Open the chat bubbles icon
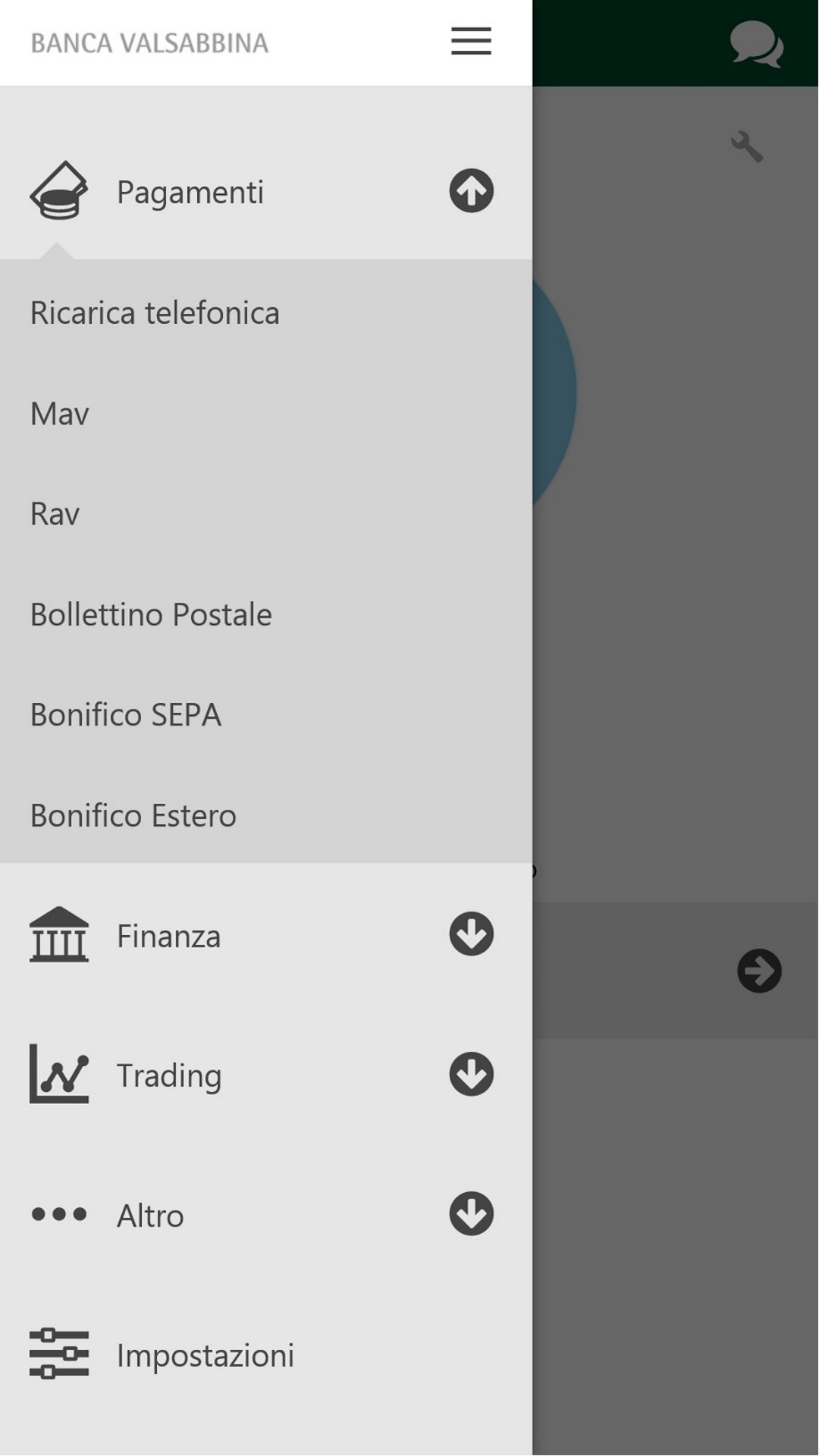 click(756, 44)
